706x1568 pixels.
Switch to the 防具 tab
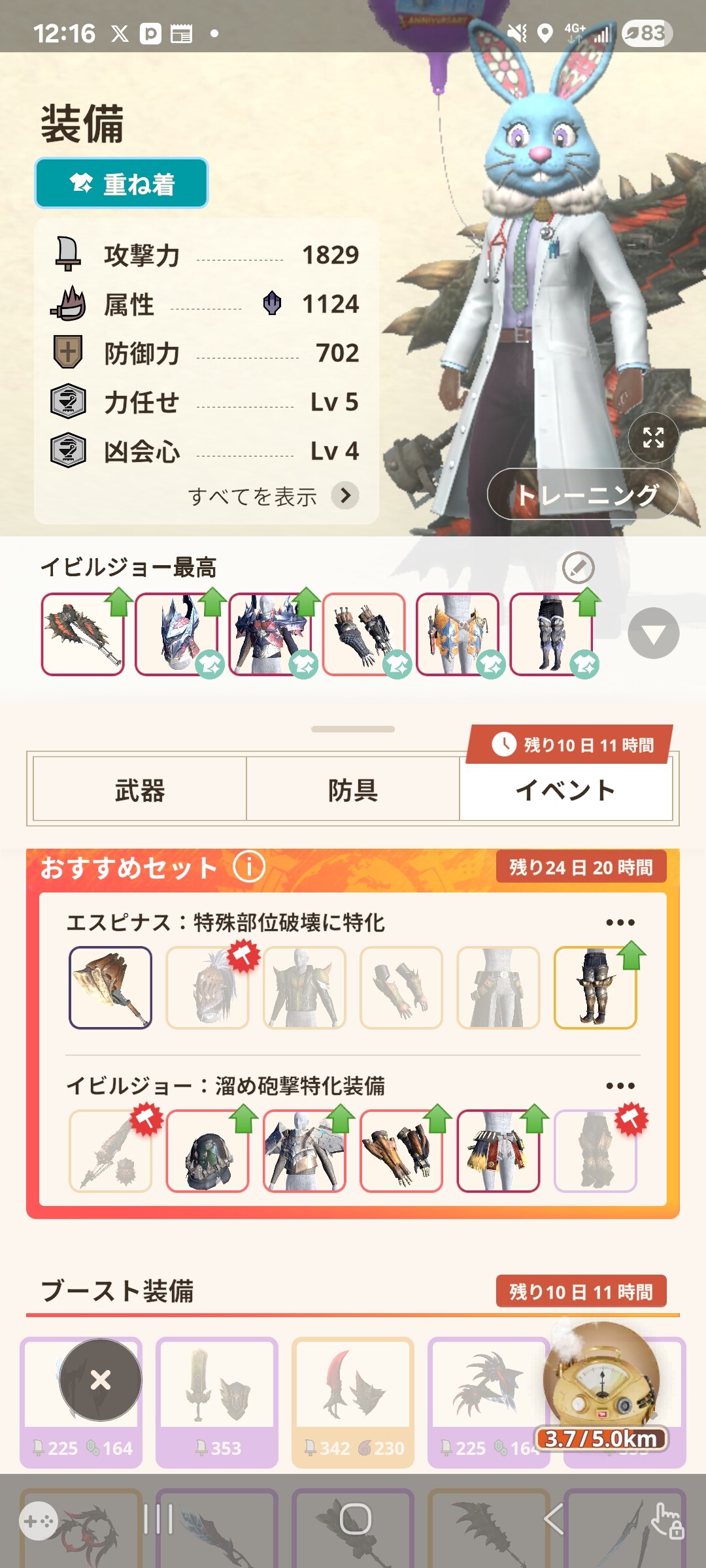point(353,790)
